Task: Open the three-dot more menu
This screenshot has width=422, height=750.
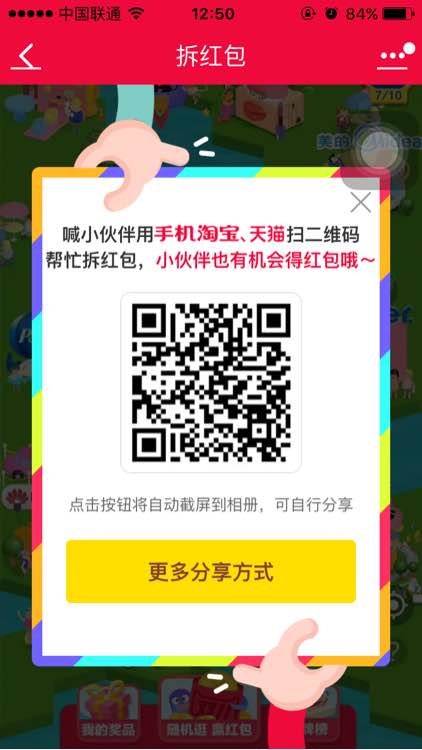Action: click(393, 56)
